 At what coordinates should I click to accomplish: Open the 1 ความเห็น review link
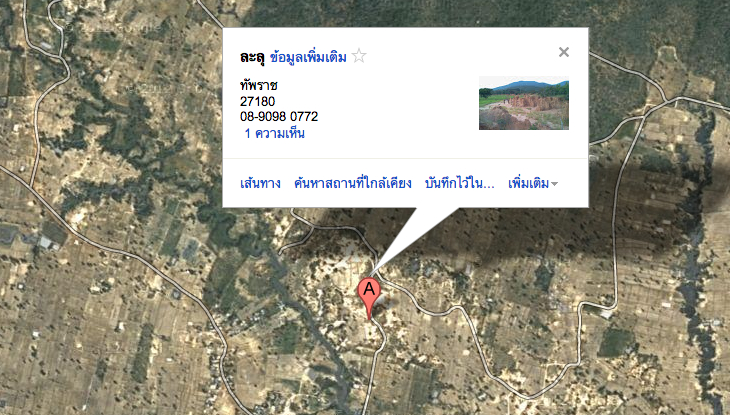274,133
